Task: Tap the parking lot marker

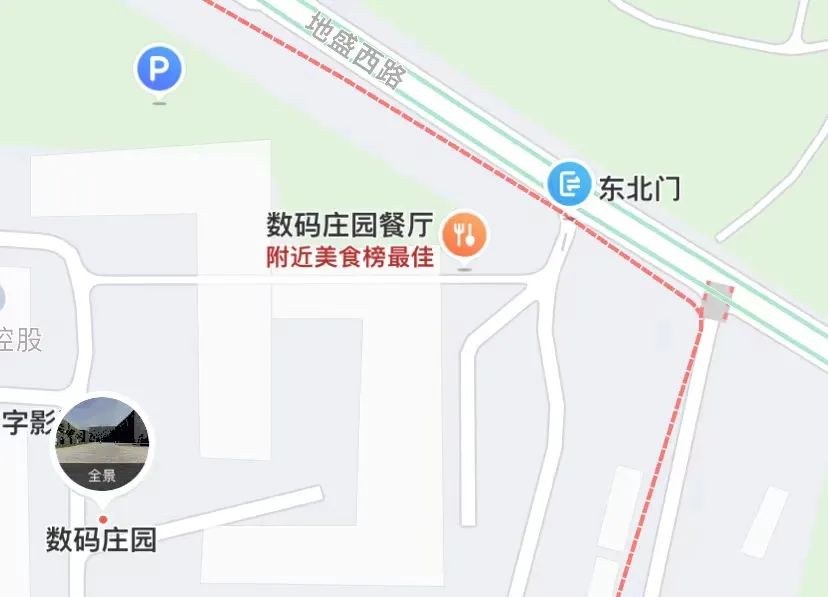Action: 159,70
